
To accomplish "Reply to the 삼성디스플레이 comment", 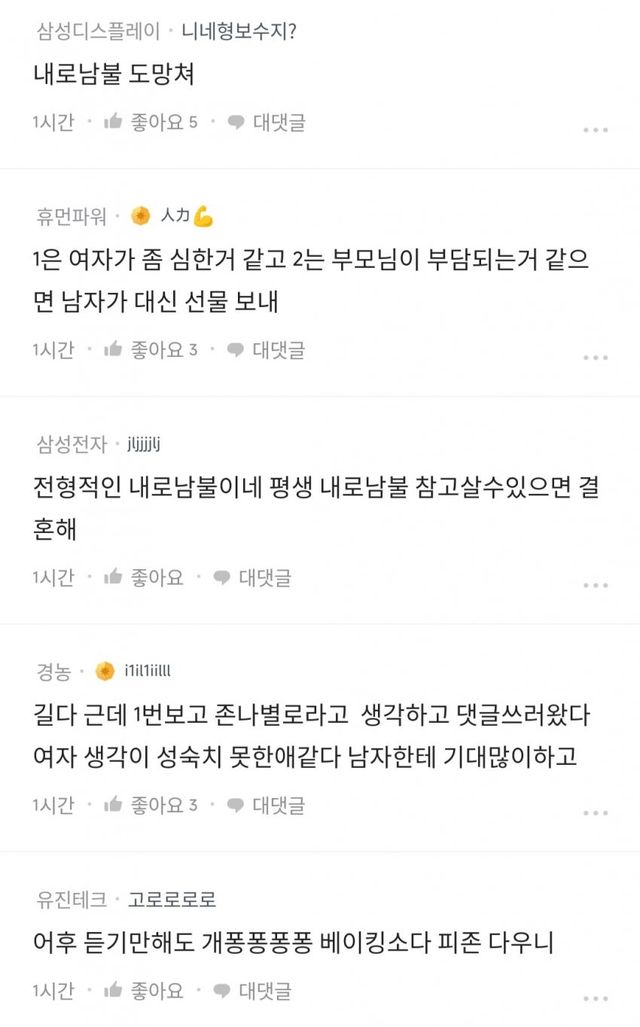I will (266, 123).
